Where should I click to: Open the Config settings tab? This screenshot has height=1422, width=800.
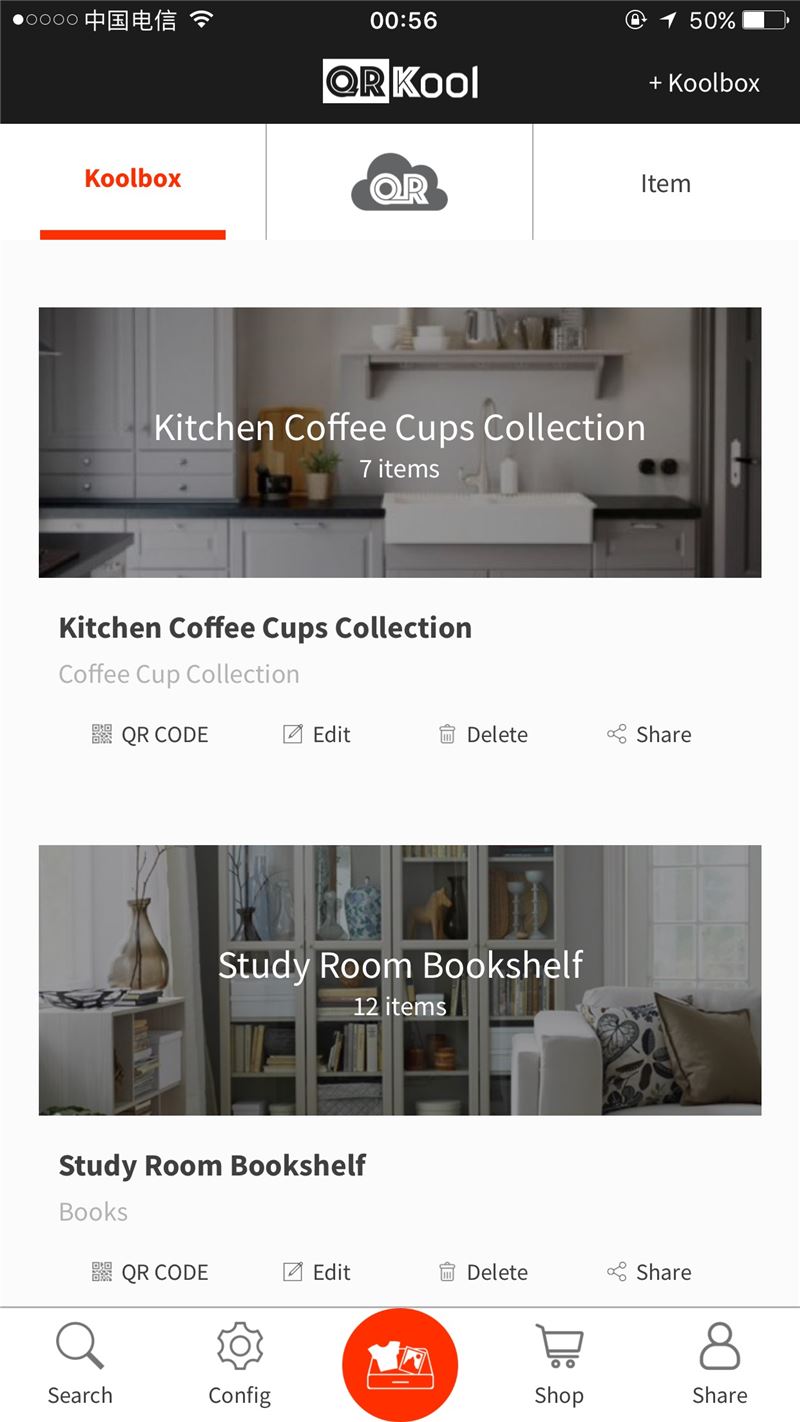click(240, 1364)
